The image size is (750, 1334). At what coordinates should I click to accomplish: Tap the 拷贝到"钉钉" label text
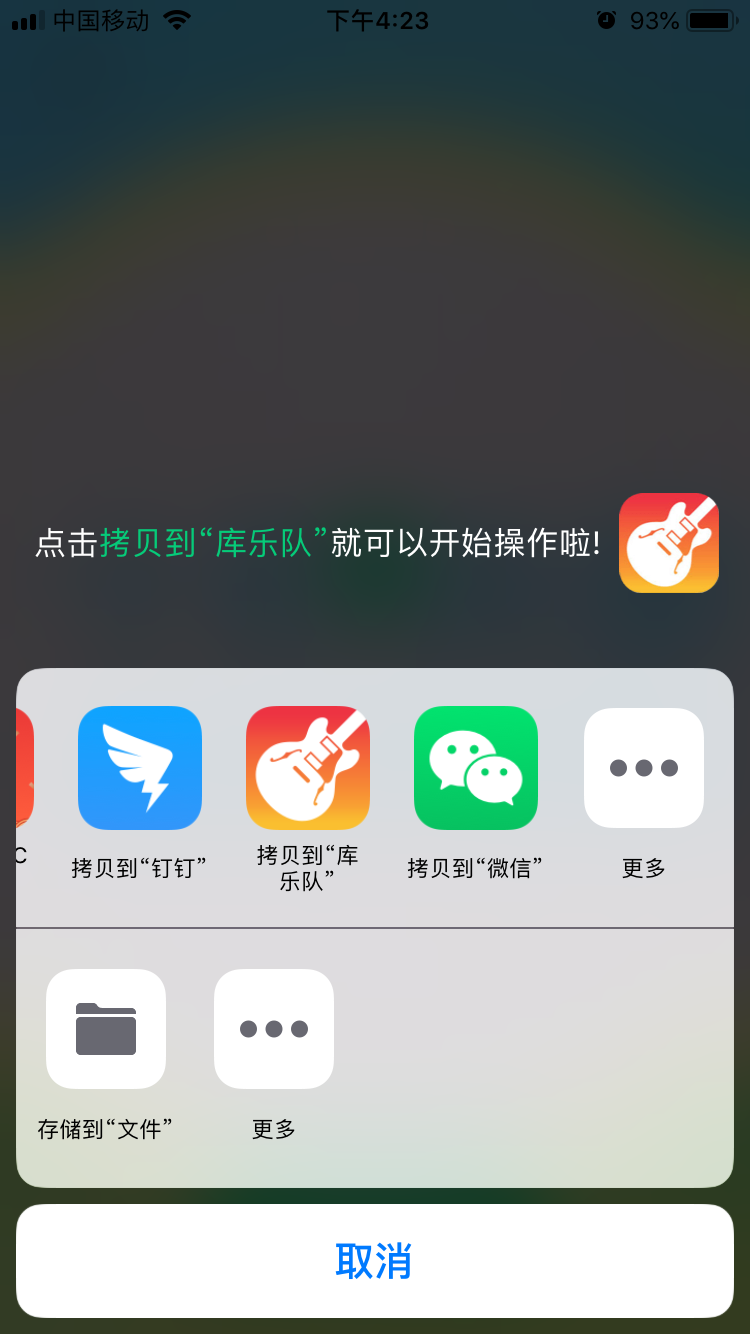tap(140, 867)
